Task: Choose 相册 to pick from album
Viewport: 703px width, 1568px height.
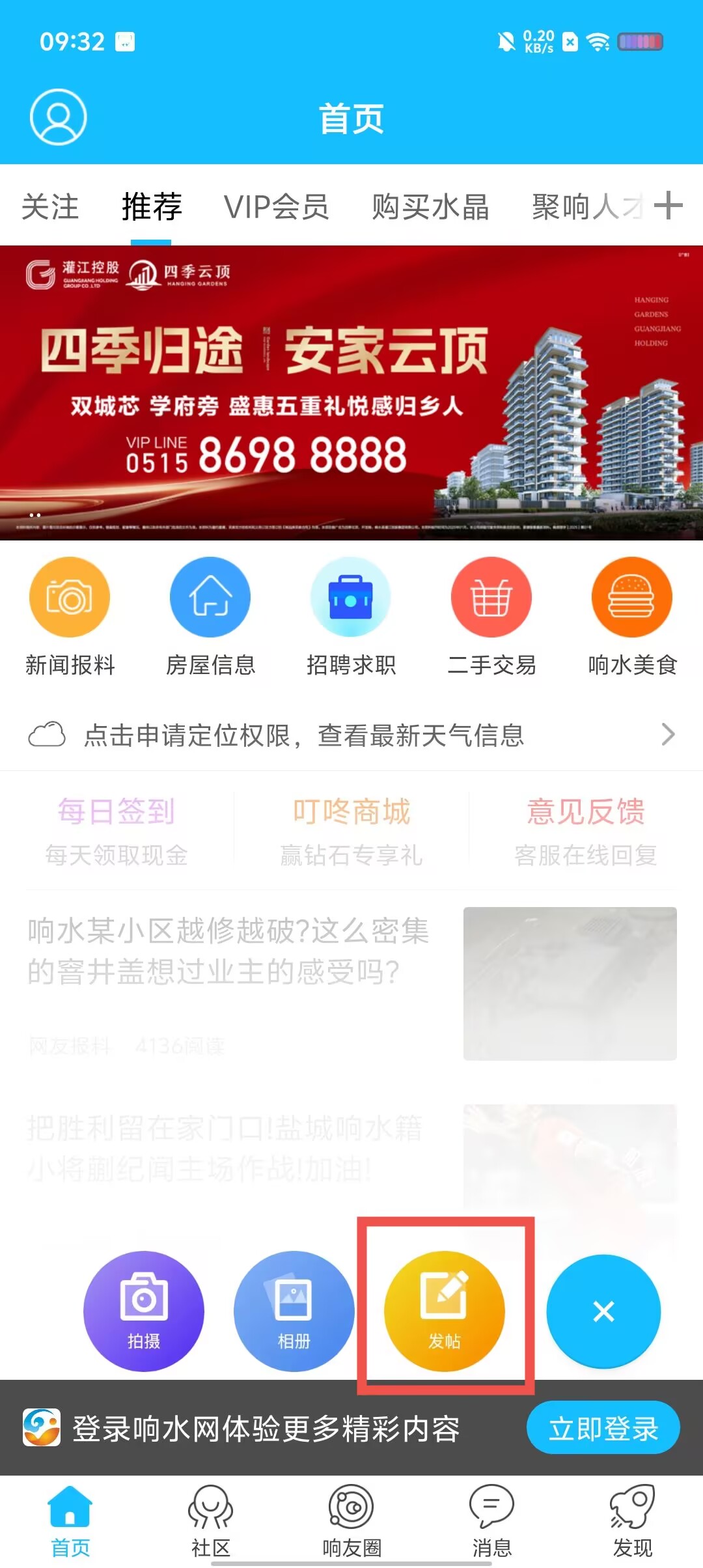Action: pyautogui.click(x=294, y=1310)
